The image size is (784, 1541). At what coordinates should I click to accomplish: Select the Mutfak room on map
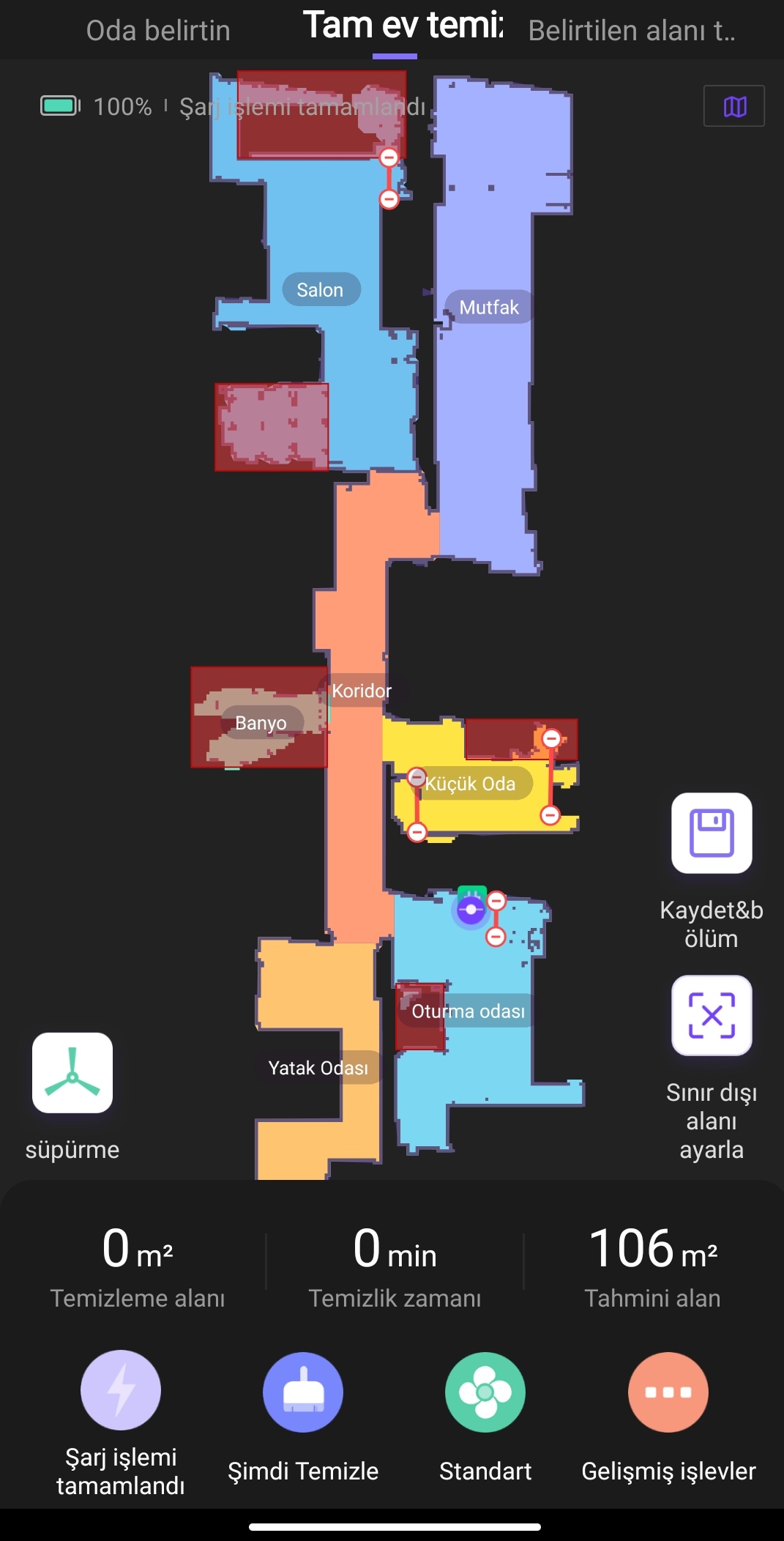[x=489, y=307]
